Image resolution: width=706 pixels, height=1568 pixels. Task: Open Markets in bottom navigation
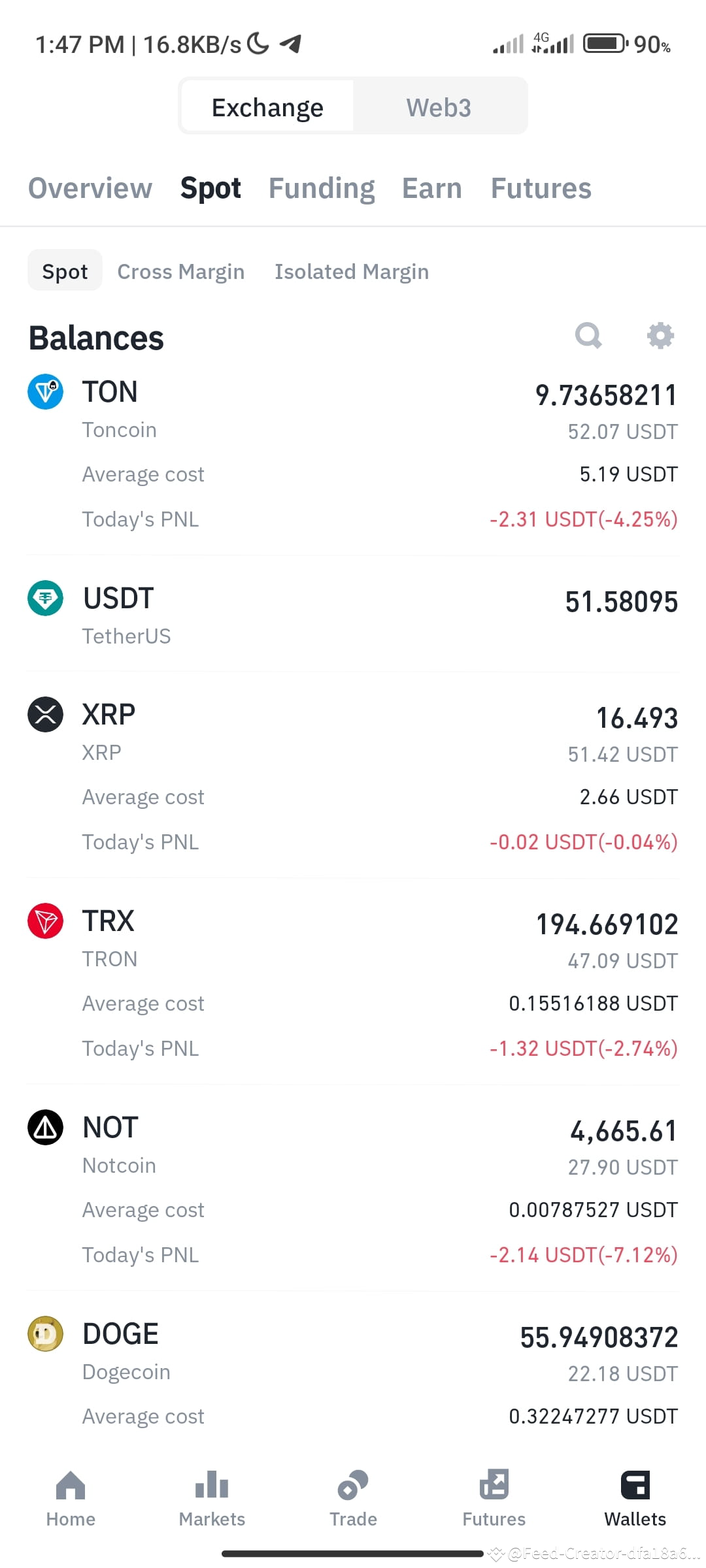click(212, 1499)
